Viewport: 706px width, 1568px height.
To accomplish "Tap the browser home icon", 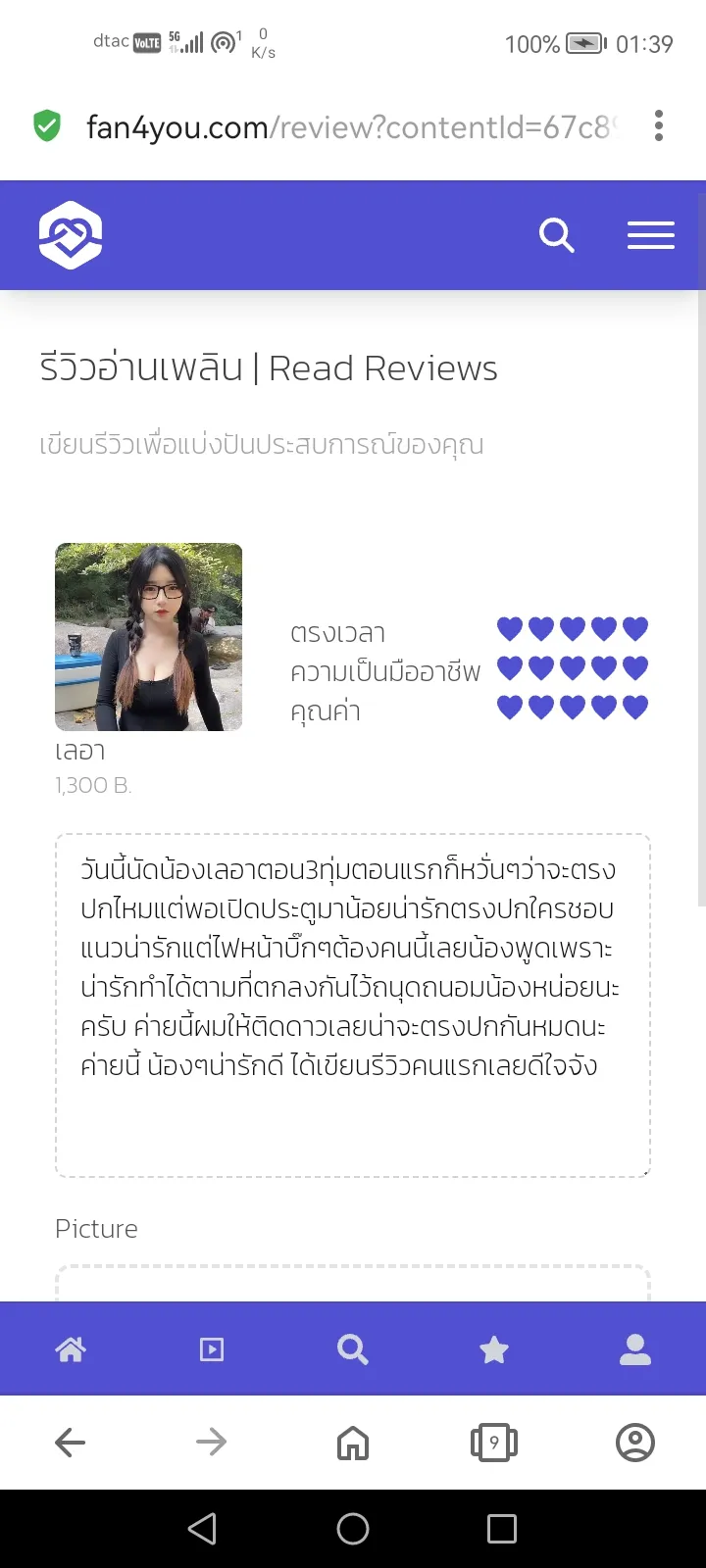I will click(x=353, y=1442).
